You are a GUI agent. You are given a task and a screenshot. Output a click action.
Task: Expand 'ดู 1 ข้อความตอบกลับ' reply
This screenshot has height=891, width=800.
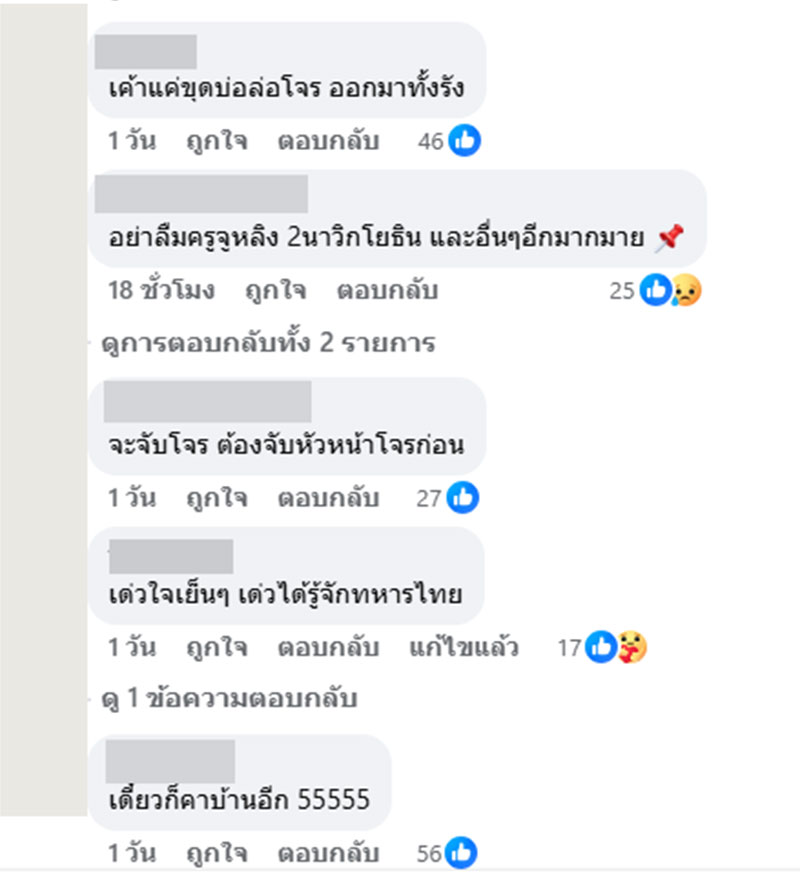point(230,699)
